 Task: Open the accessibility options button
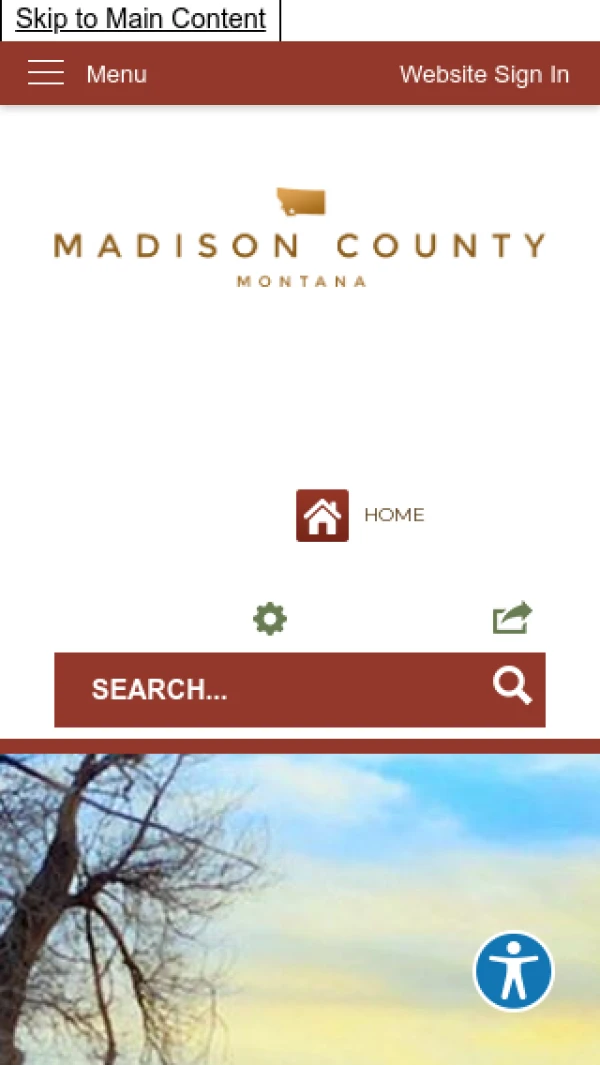click(x=514, y=971)
